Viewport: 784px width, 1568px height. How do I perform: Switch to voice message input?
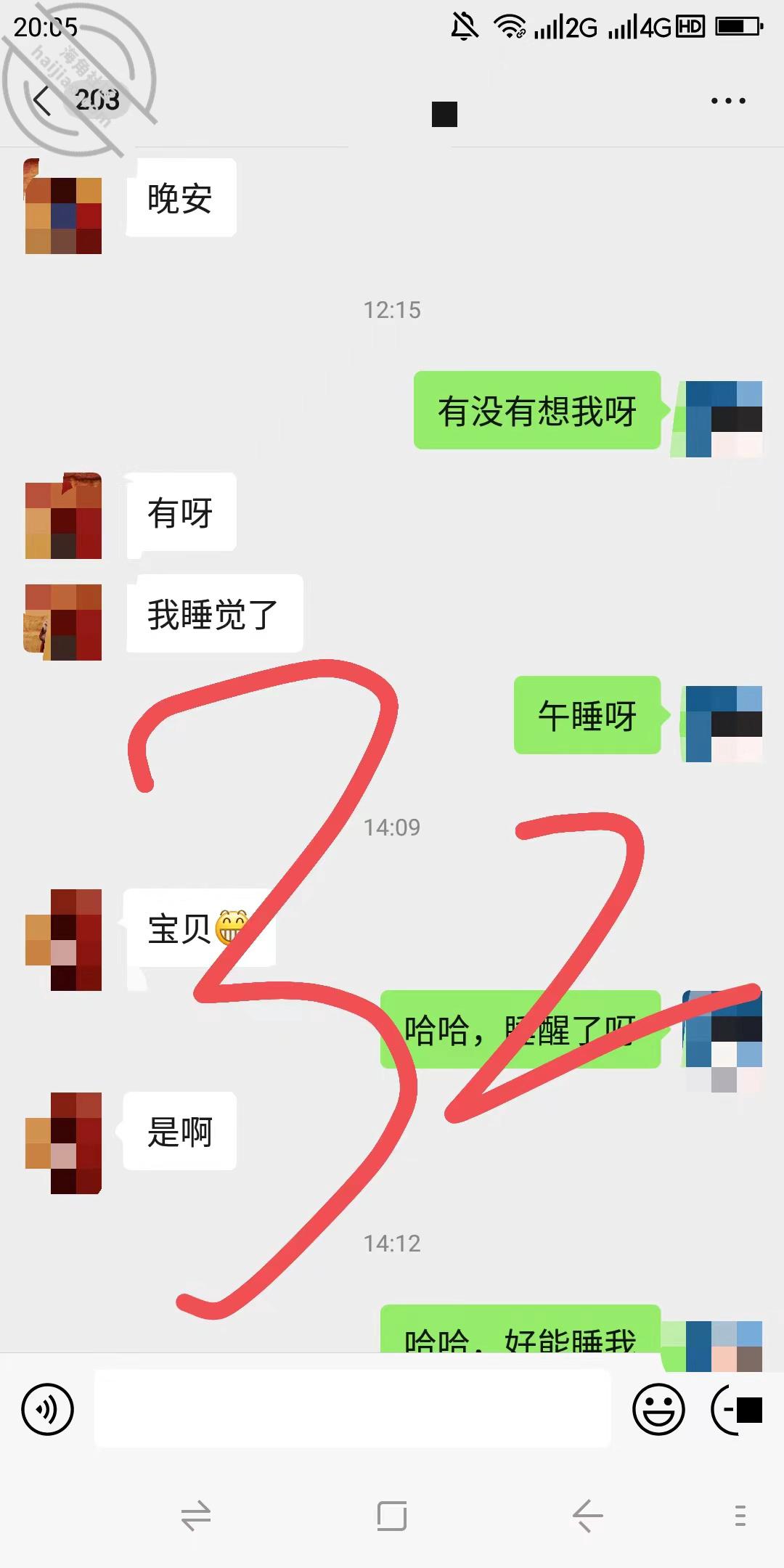pos(48,1410)
